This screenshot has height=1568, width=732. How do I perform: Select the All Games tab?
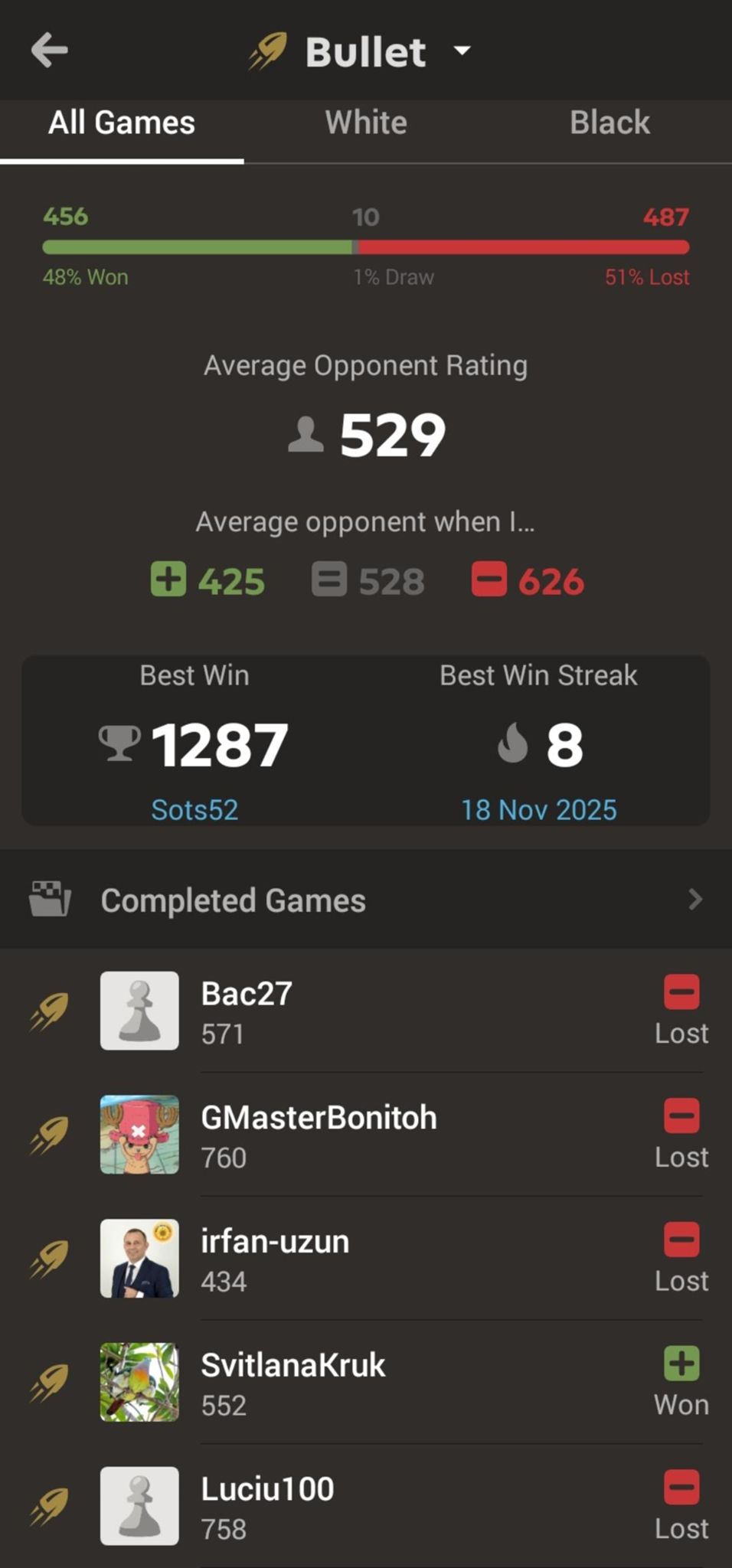(122, 122)
